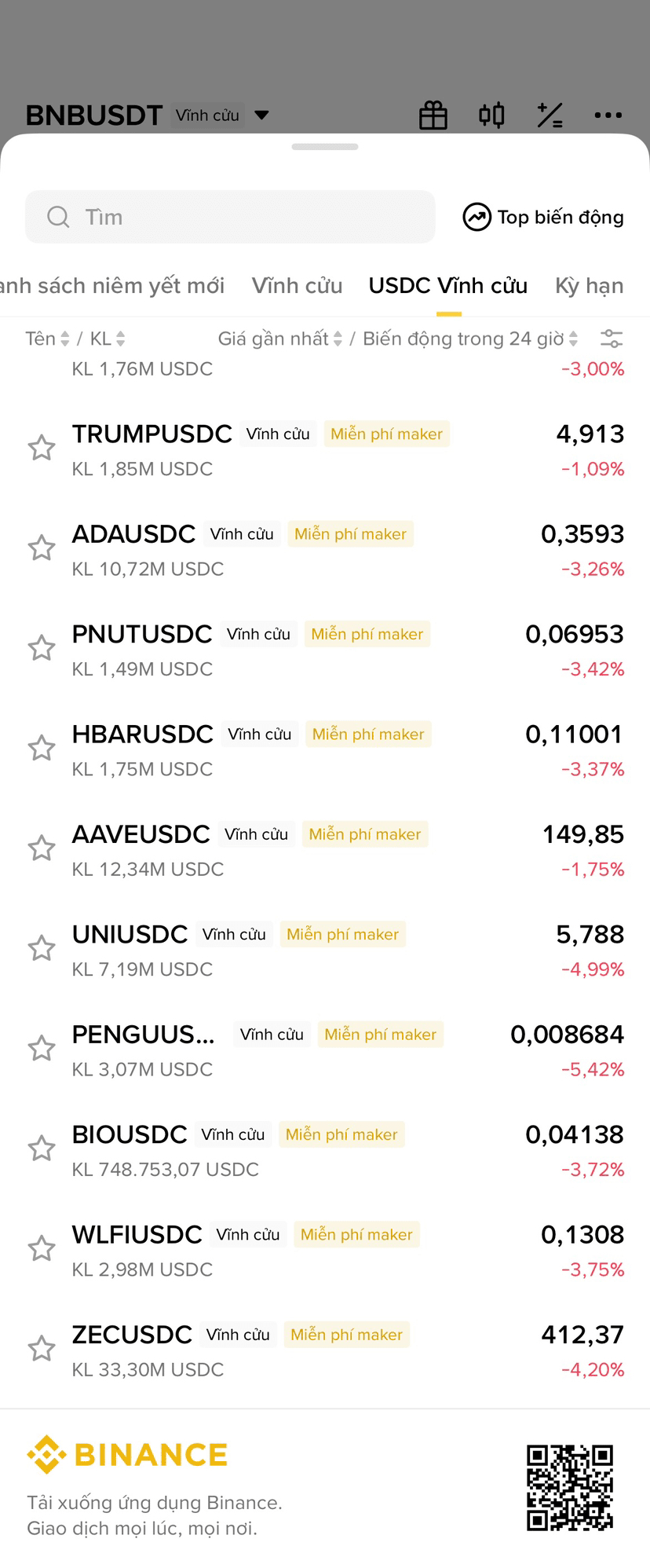The image size is (650, 1568).
Task: Open the TRUMPUSDC perpetual contract
Action: (x=152, y=434)
